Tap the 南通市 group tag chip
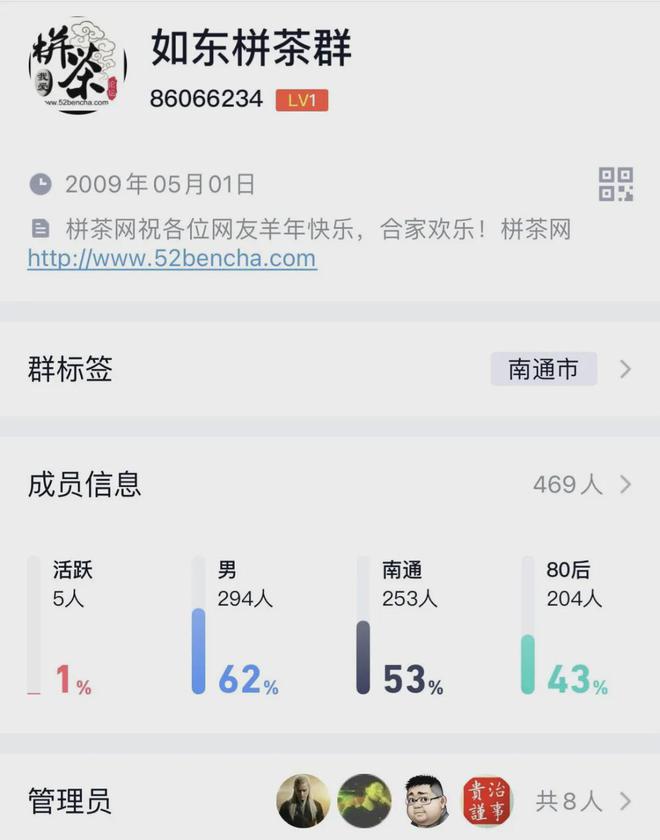The height and width of the screenshot is (840, 660). click(x=543, y=369)
